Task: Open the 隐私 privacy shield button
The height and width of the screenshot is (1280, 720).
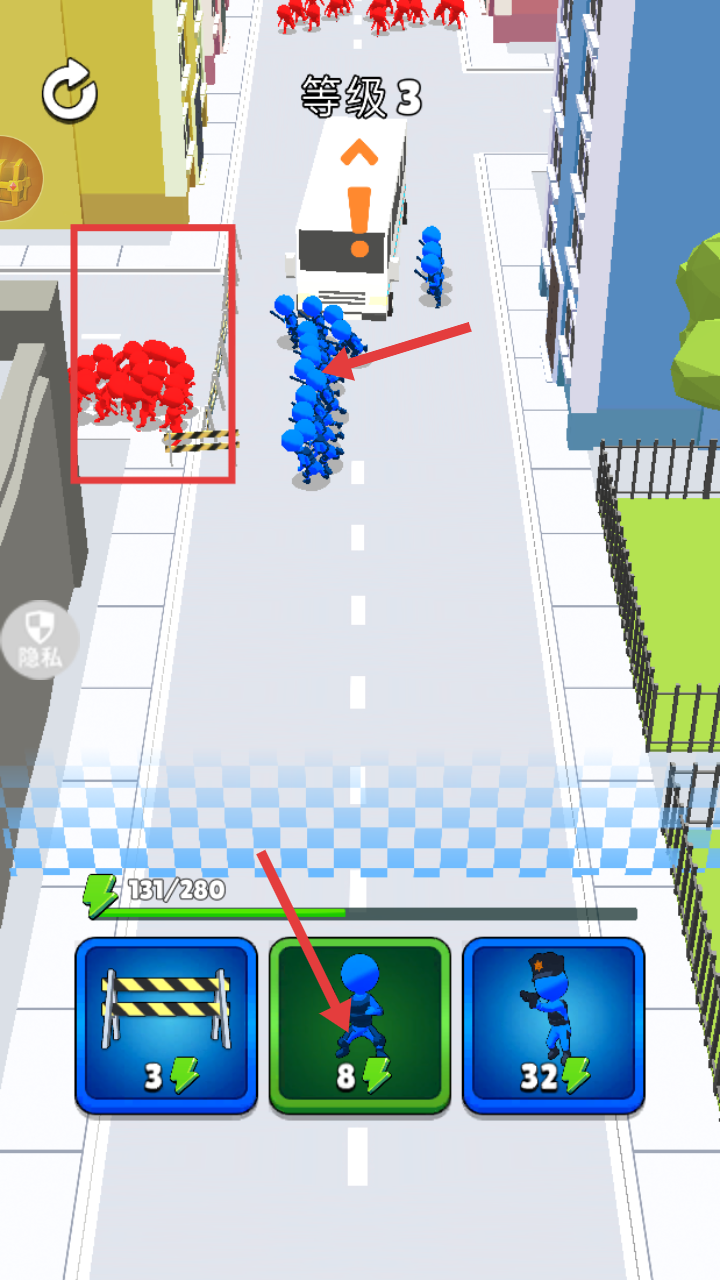Action: [38, 640]
